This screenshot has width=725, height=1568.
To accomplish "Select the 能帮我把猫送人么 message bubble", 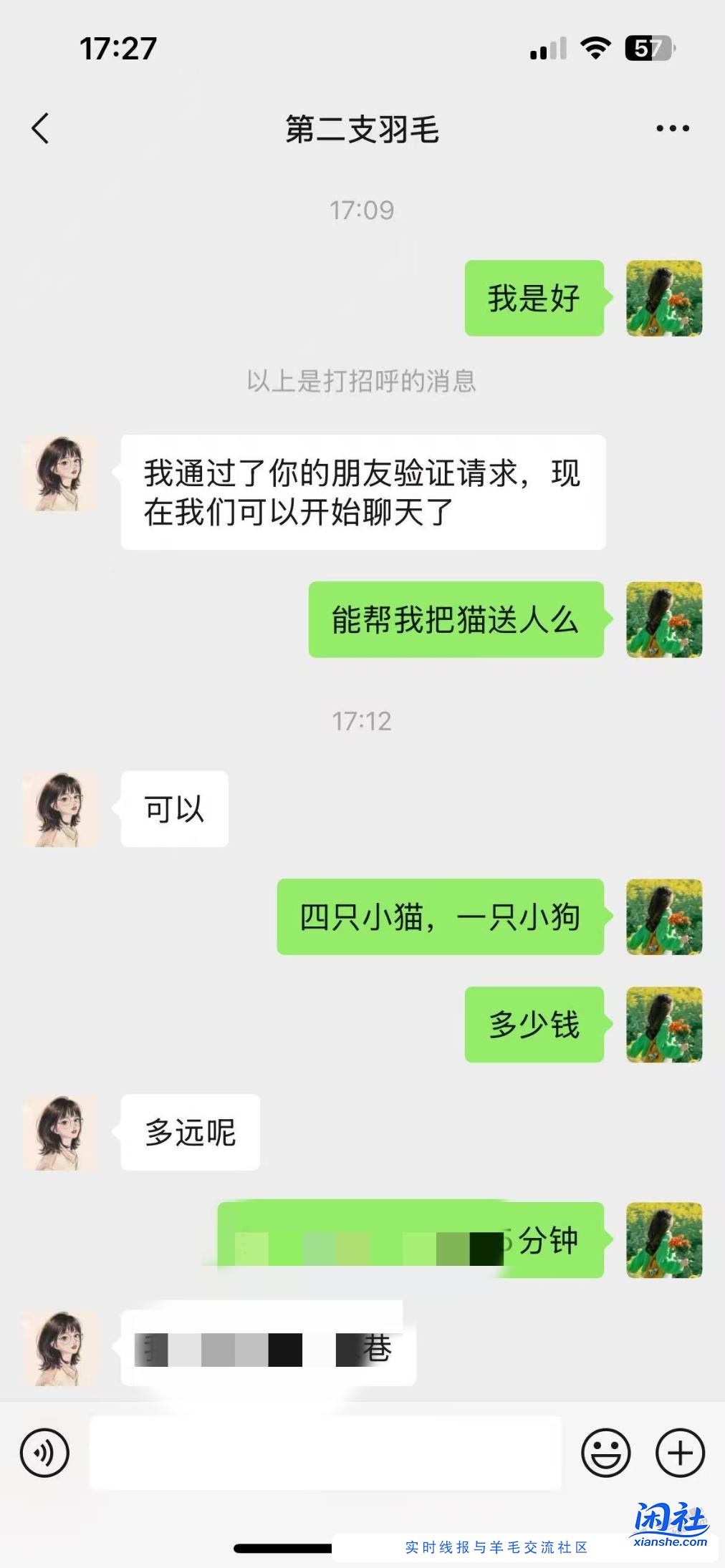I will (456, 621).
